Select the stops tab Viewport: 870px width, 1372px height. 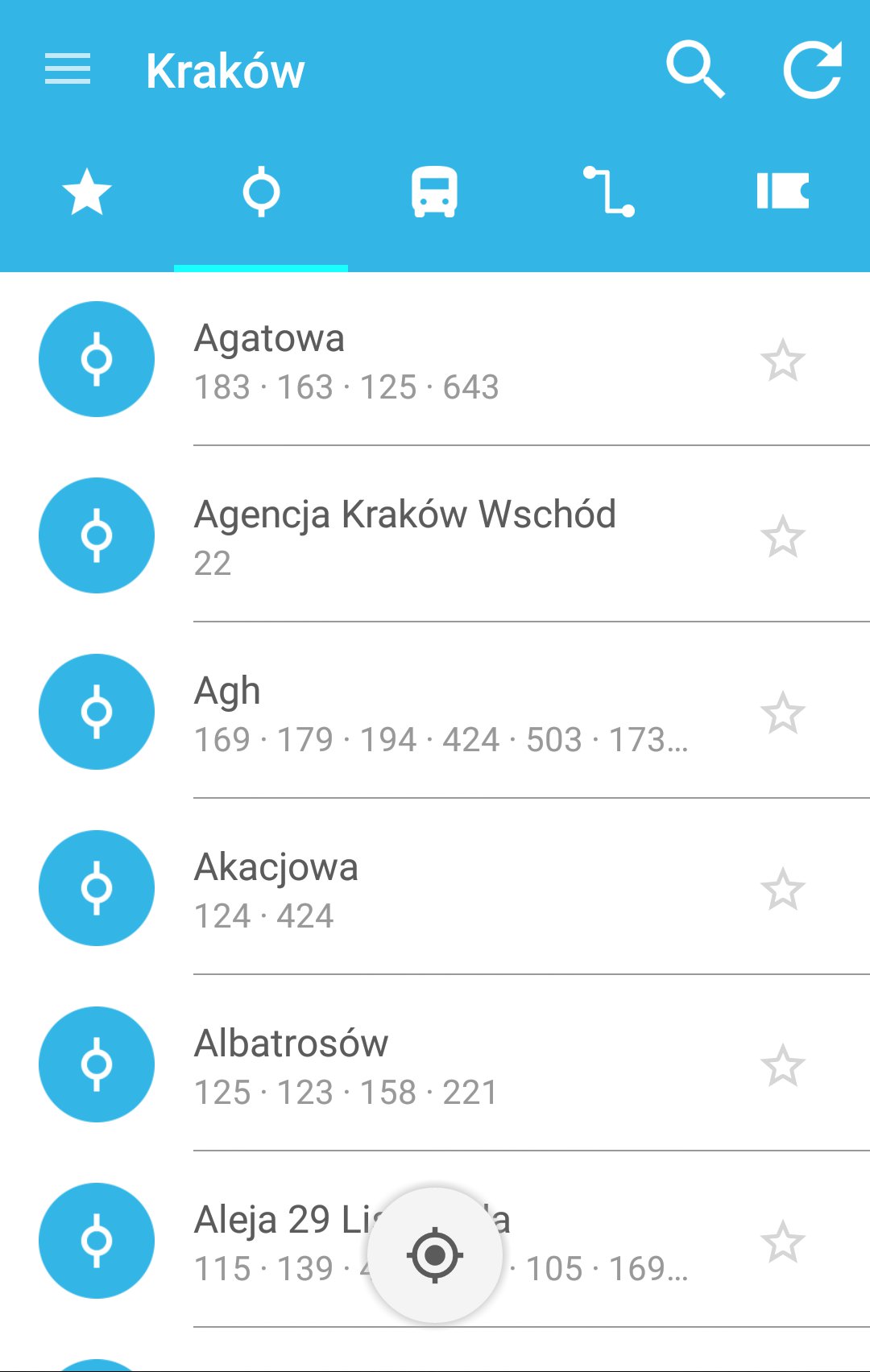click(x=261, y=192)
